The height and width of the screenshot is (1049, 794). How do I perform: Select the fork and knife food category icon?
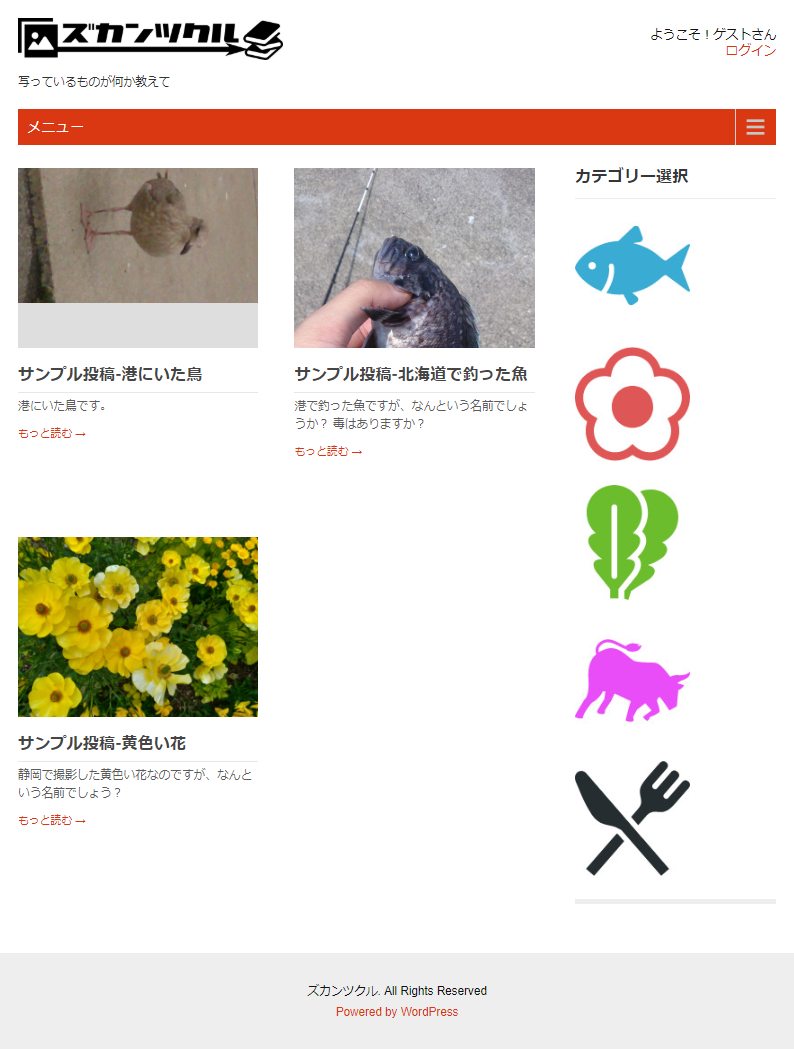(632, 819)
